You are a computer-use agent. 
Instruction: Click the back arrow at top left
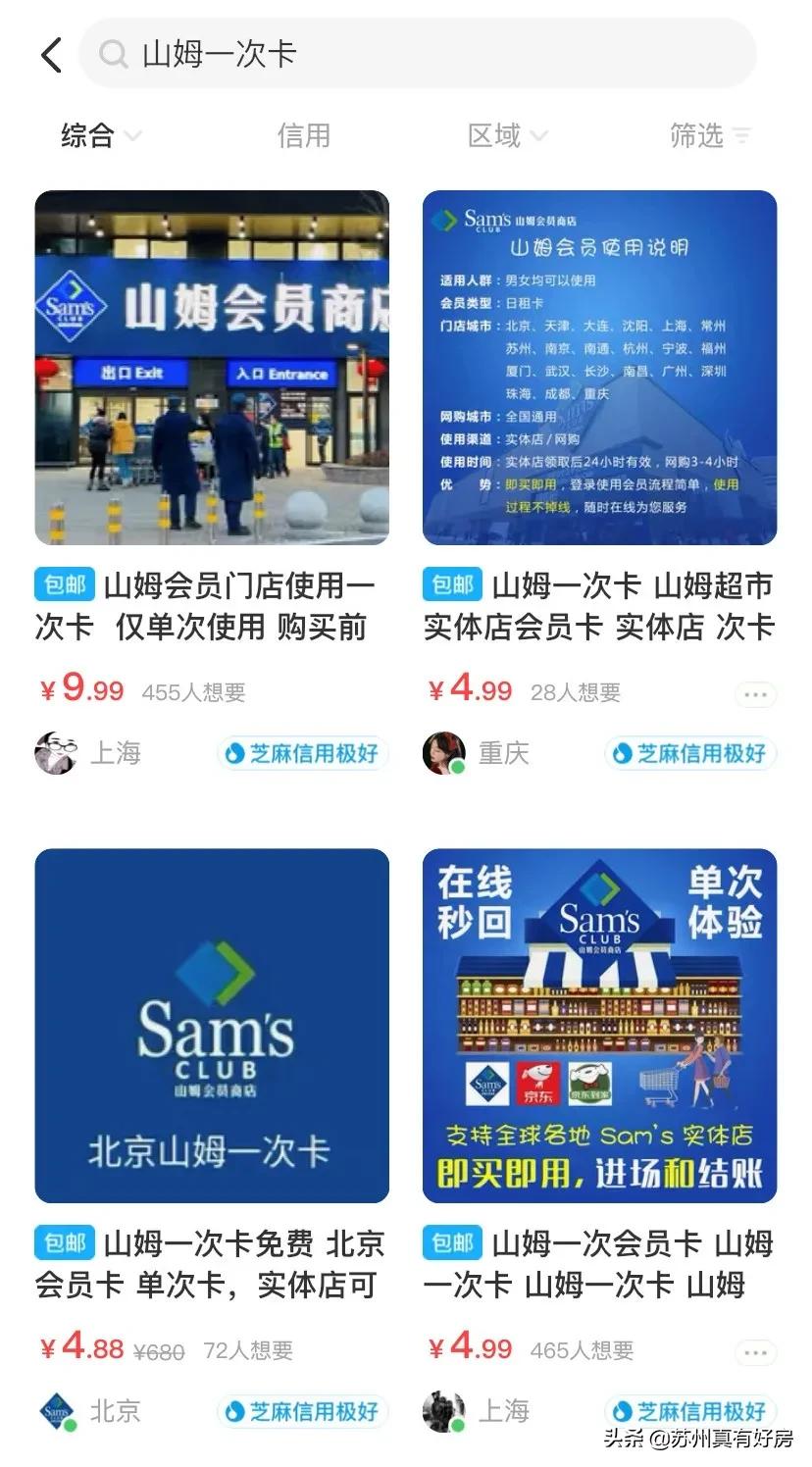coord(50,54)
